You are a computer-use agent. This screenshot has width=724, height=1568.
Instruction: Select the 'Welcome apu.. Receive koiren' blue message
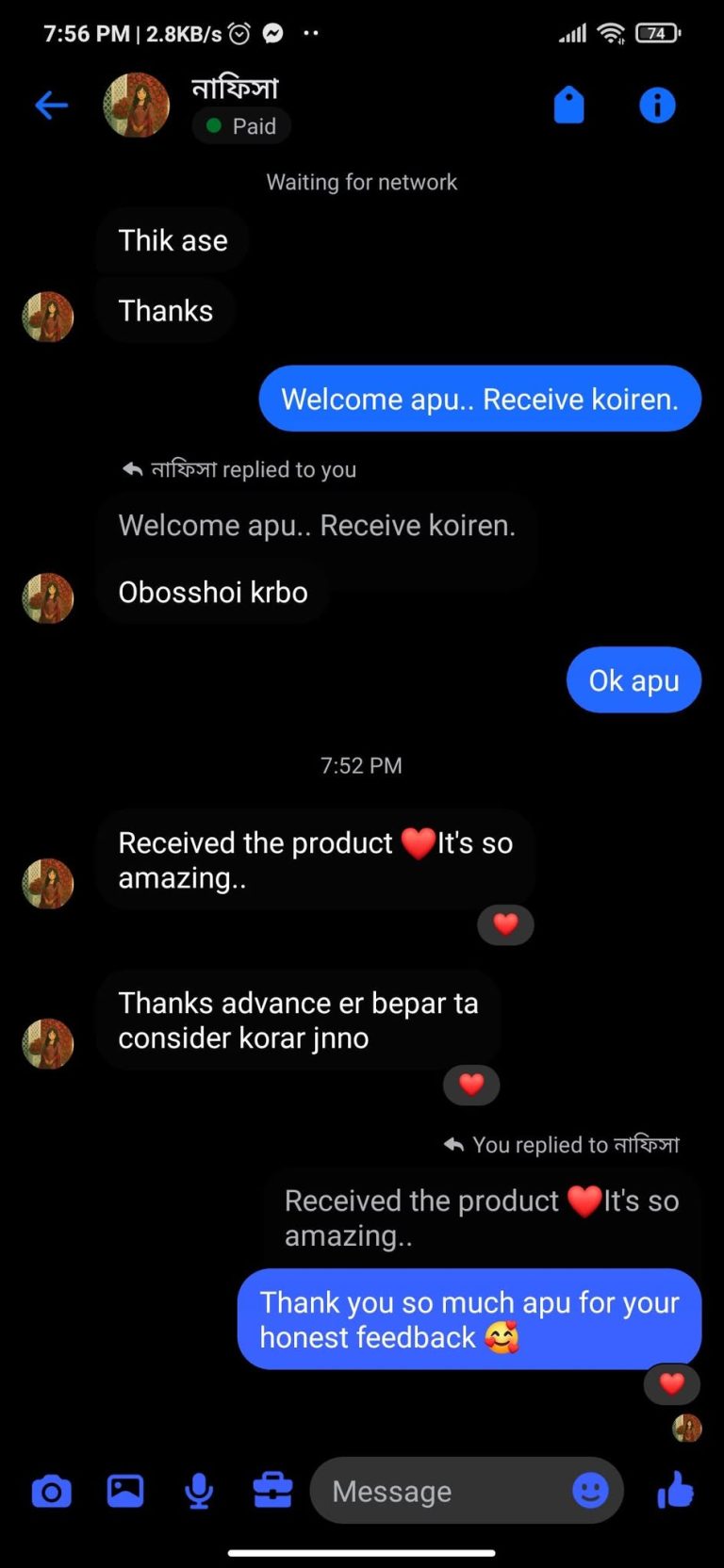[481, 399]
